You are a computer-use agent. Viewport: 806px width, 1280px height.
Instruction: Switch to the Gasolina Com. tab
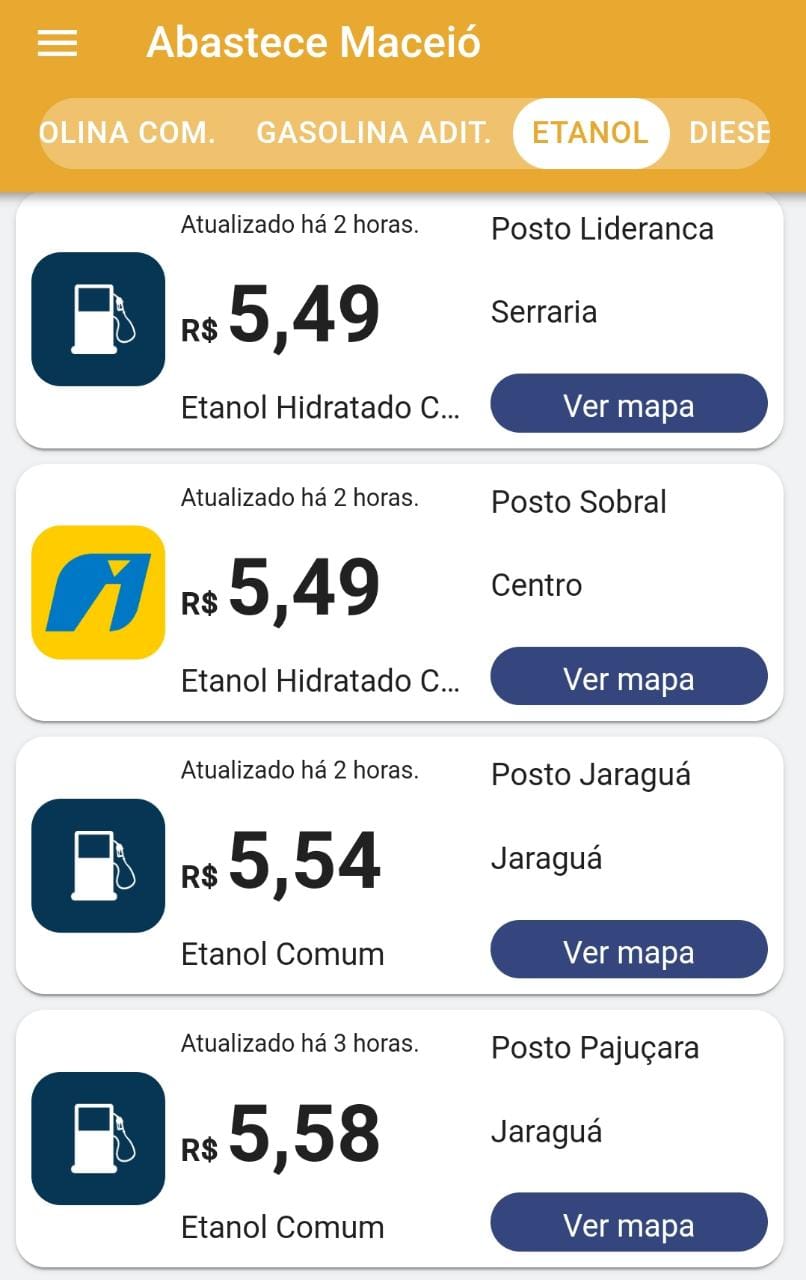[x=128, y=133]
